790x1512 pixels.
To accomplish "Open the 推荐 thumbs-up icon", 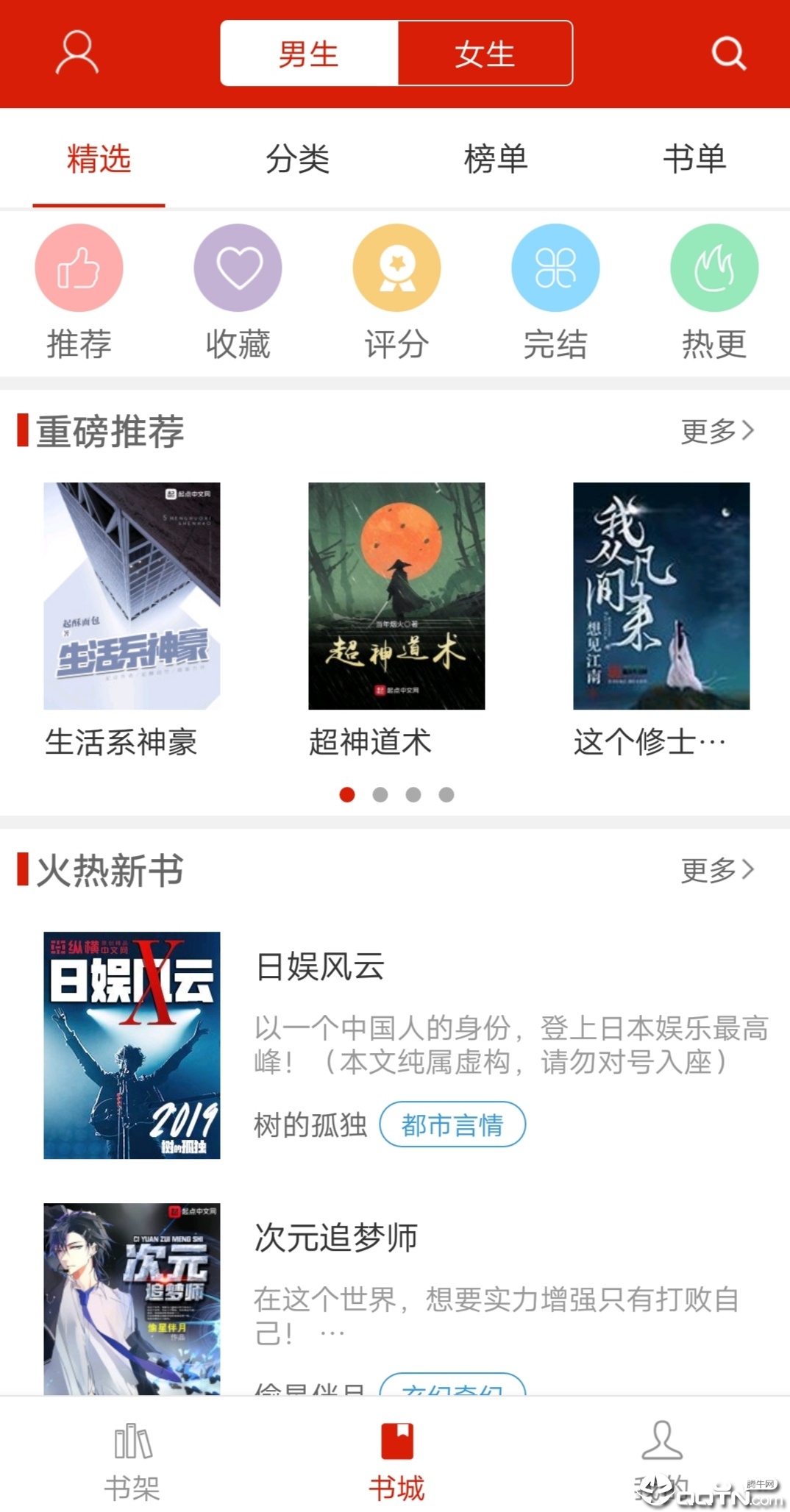I will 79,268.
